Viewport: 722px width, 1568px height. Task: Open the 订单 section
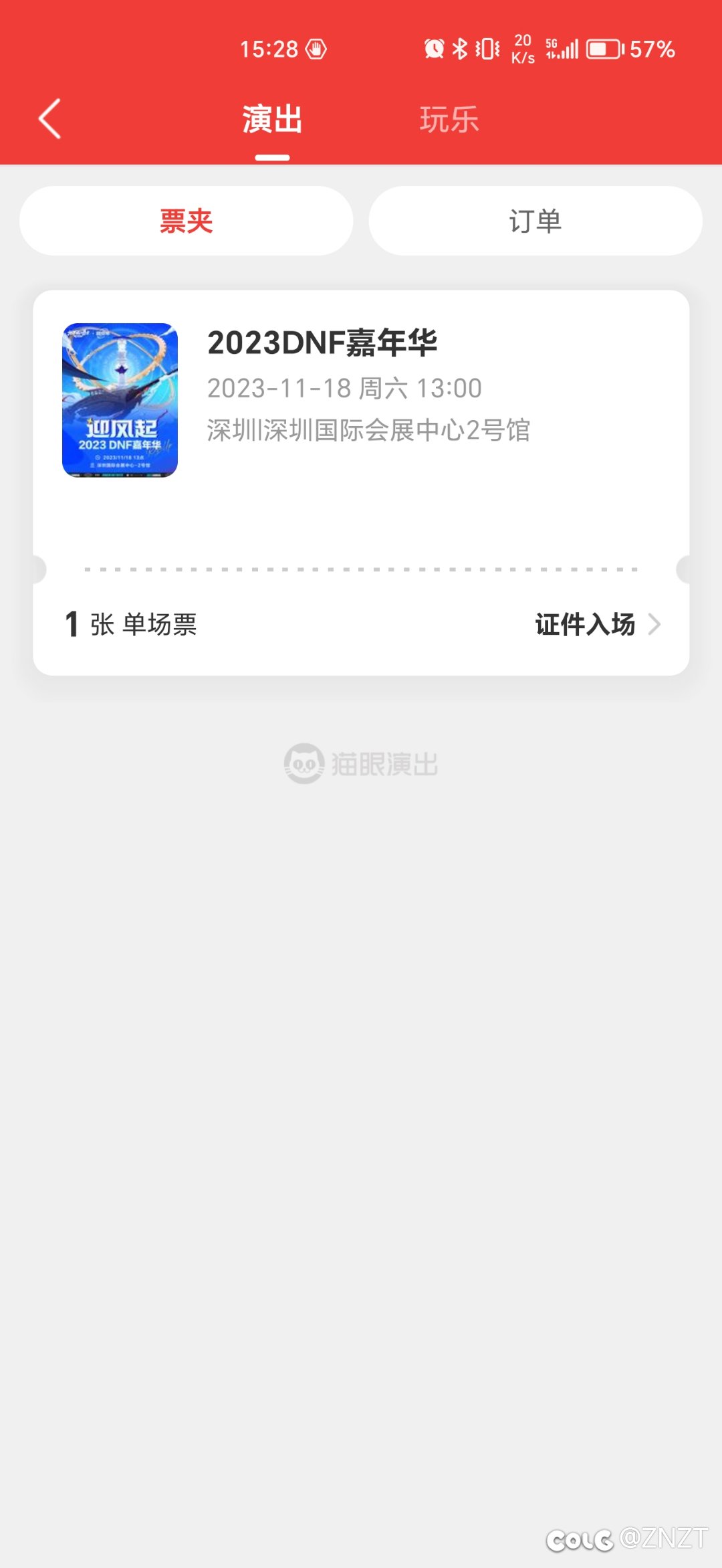(535, 221)
